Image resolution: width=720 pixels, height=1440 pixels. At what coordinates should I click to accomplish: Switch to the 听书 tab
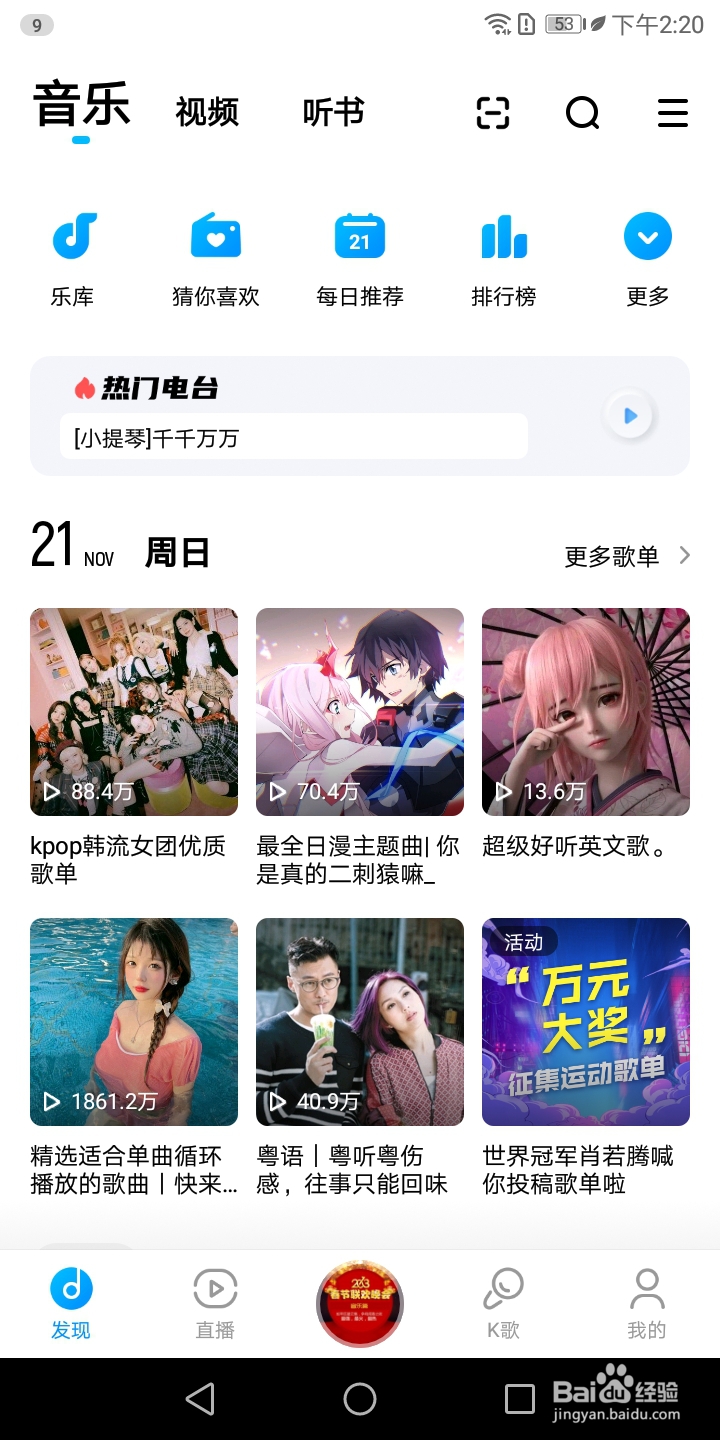[334, 113]
